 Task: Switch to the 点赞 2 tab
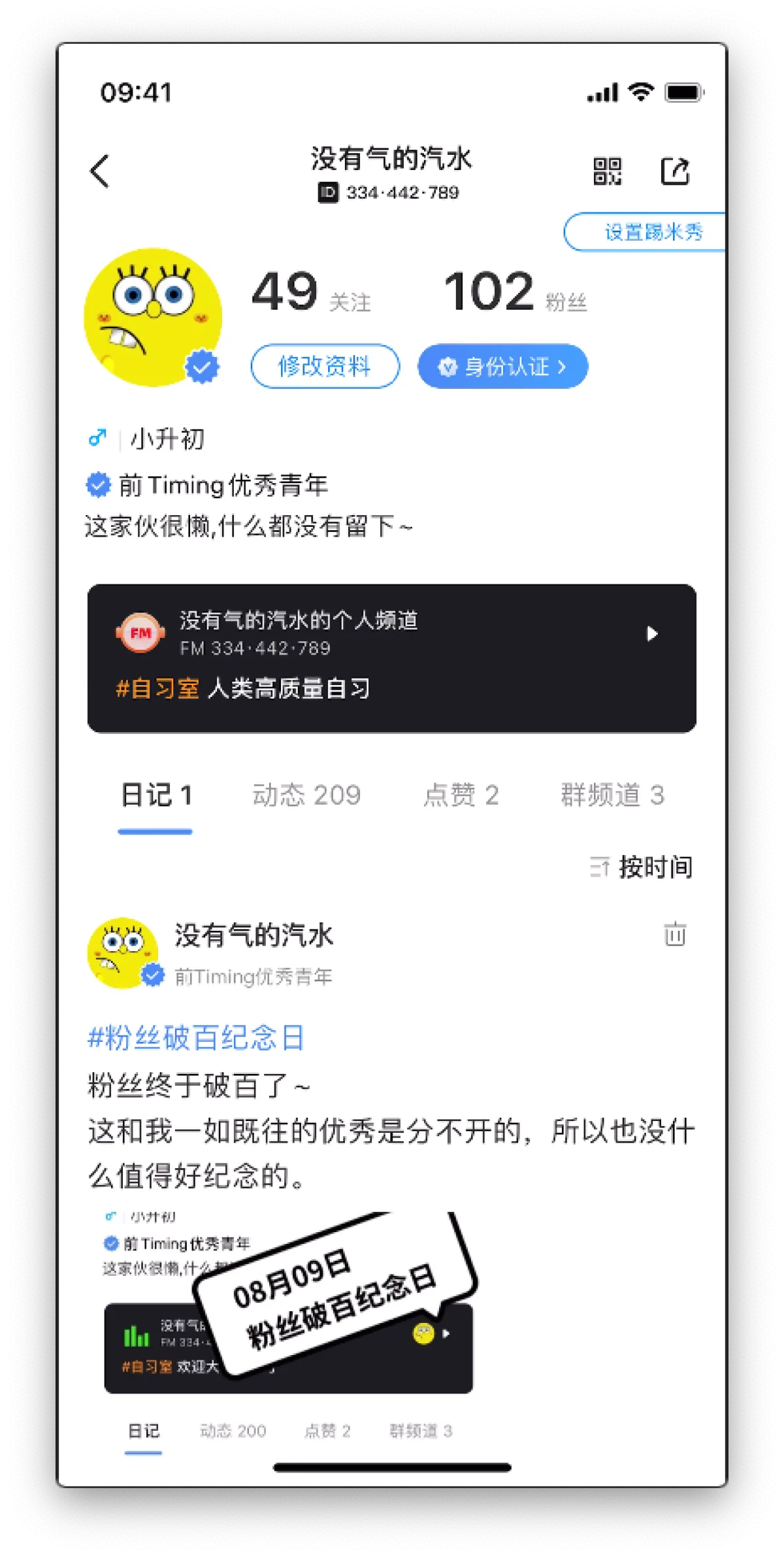(x=461, y=795)
